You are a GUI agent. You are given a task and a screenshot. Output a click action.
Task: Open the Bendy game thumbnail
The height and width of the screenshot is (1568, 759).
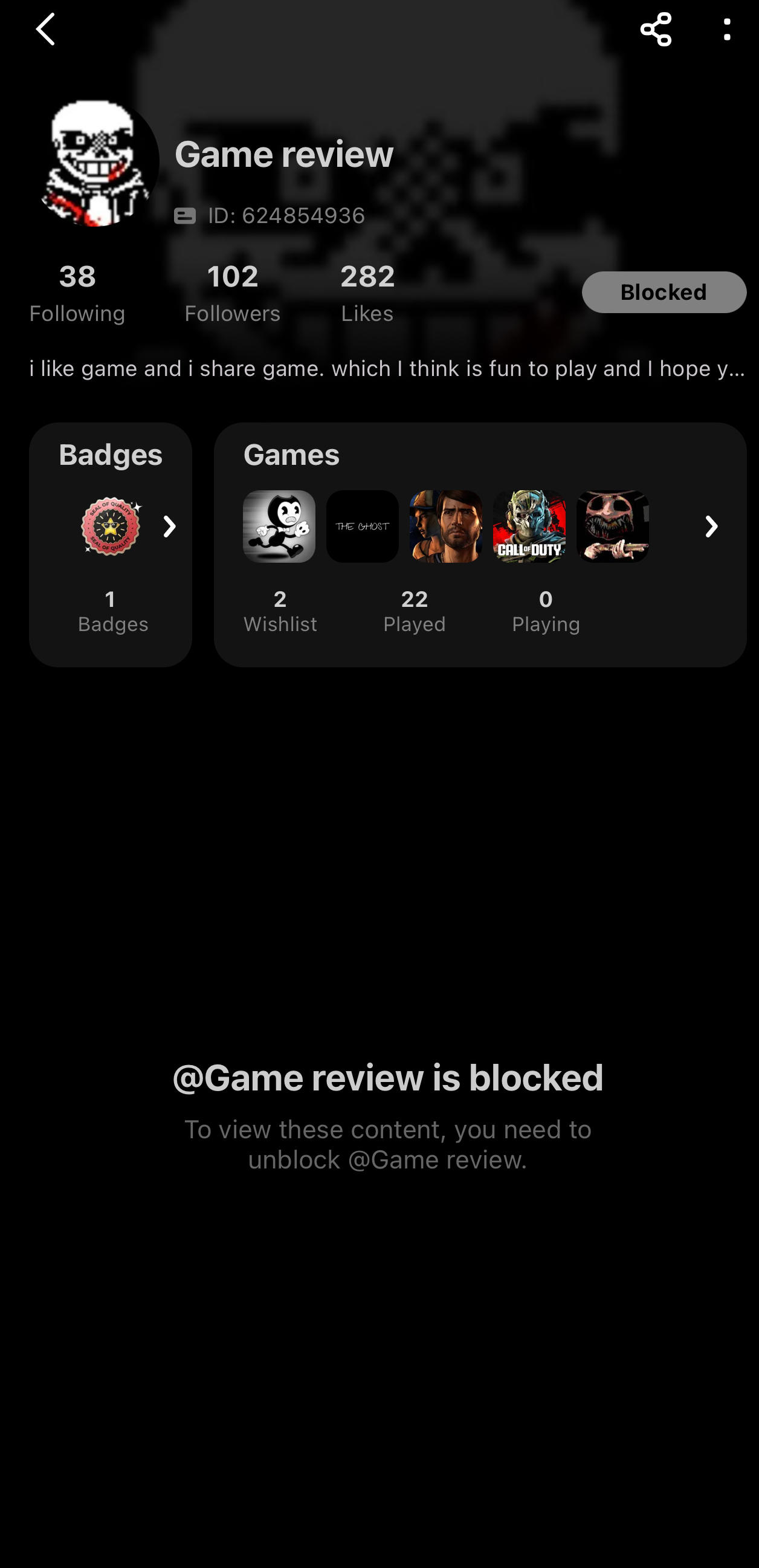[279, 527]
